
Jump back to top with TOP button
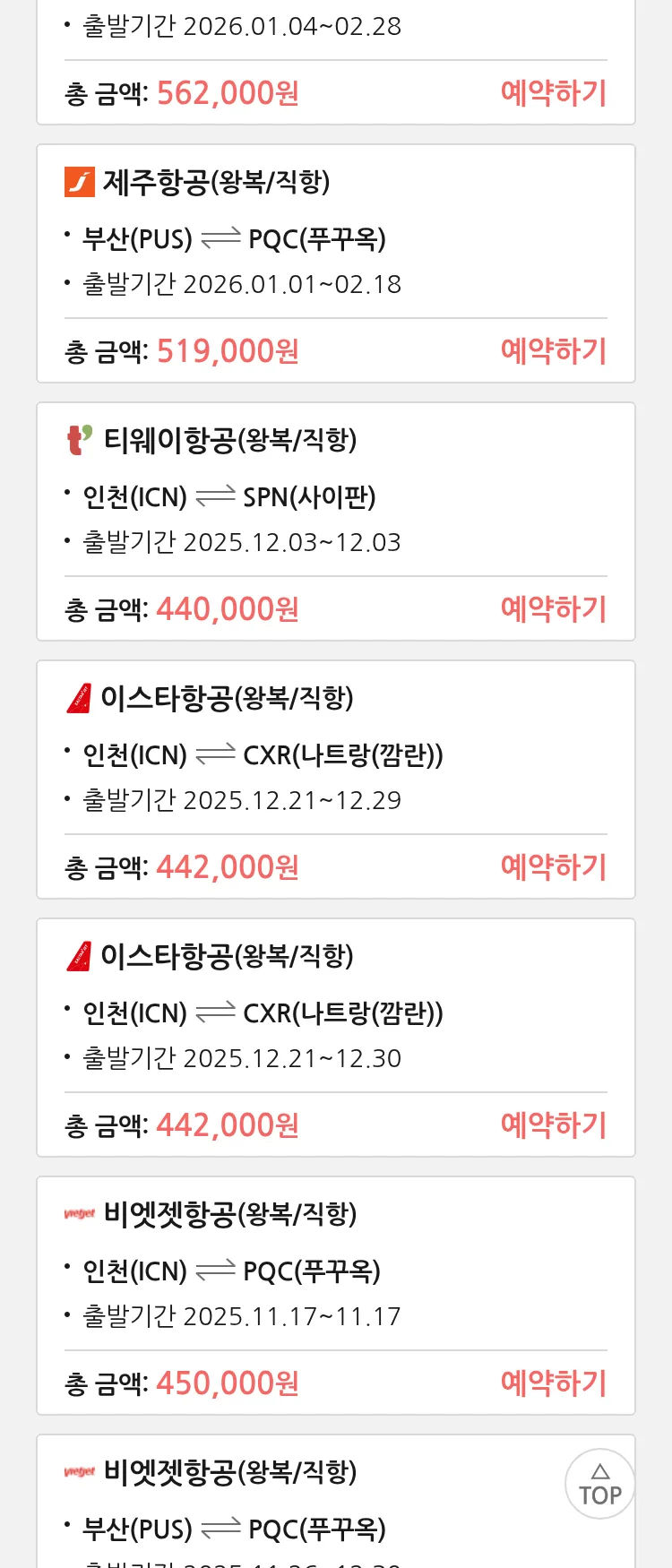click(599, 1484)
